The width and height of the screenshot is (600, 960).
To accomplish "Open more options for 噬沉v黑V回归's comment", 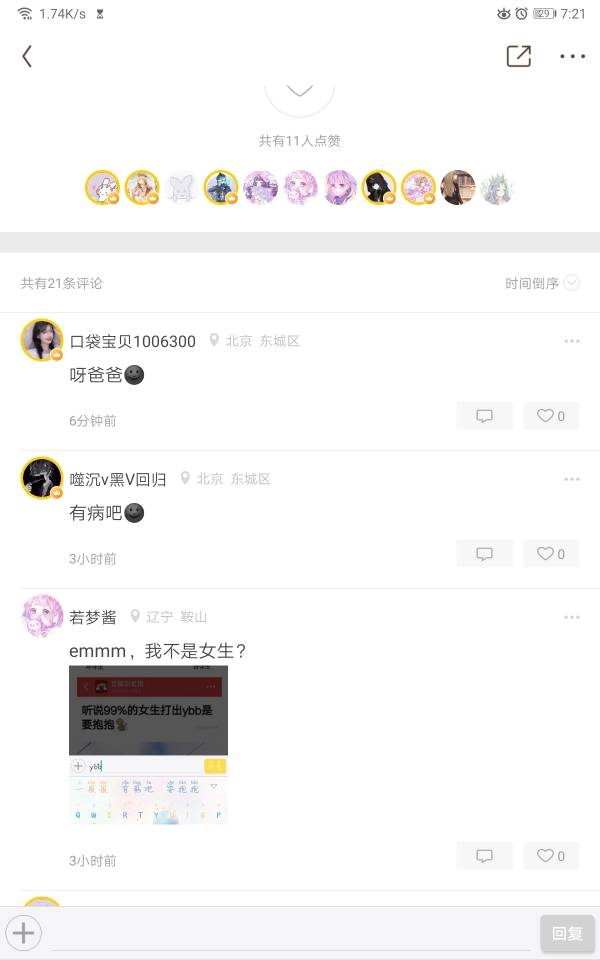I will [x=571, y=479].
